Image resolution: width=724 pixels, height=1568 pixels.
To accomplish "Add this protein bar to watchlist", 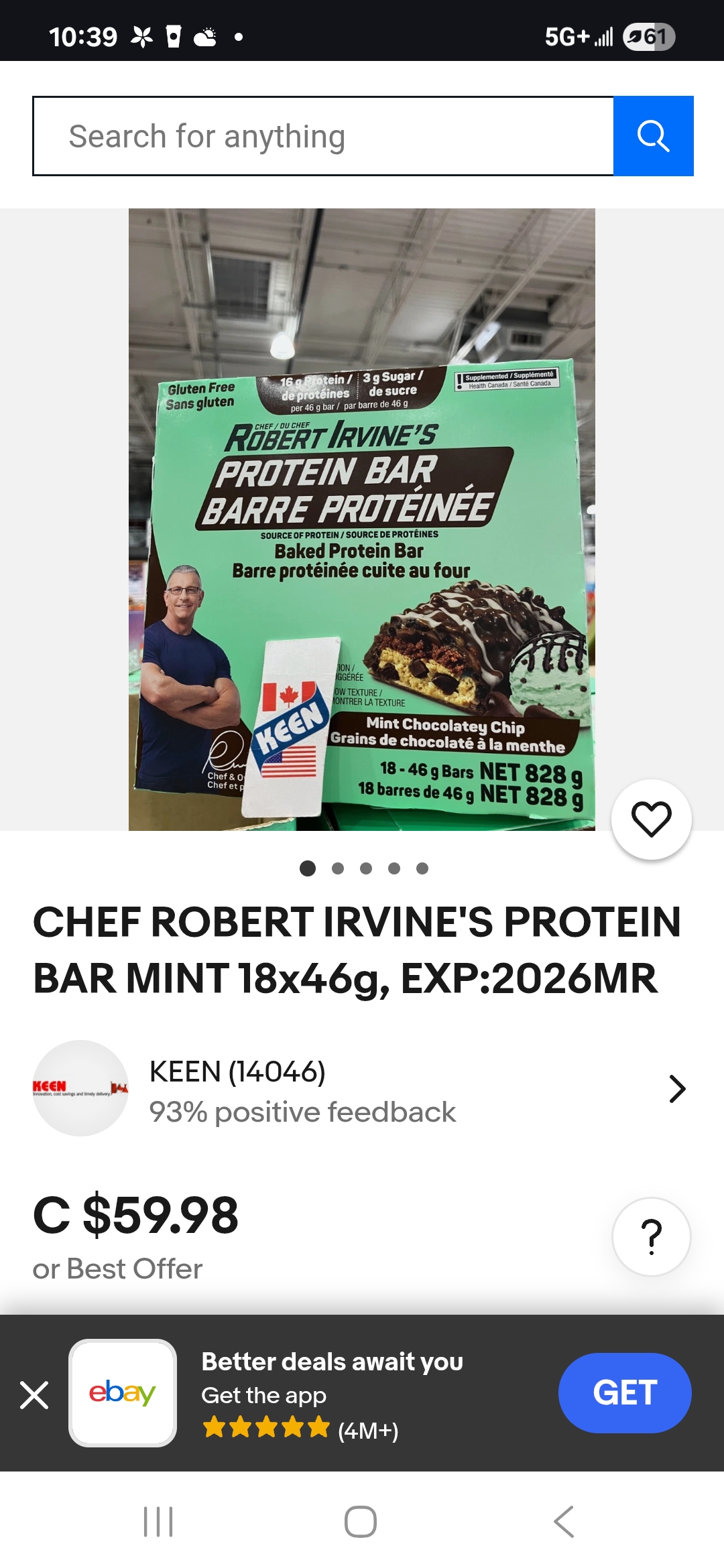I will coord(651,819).
